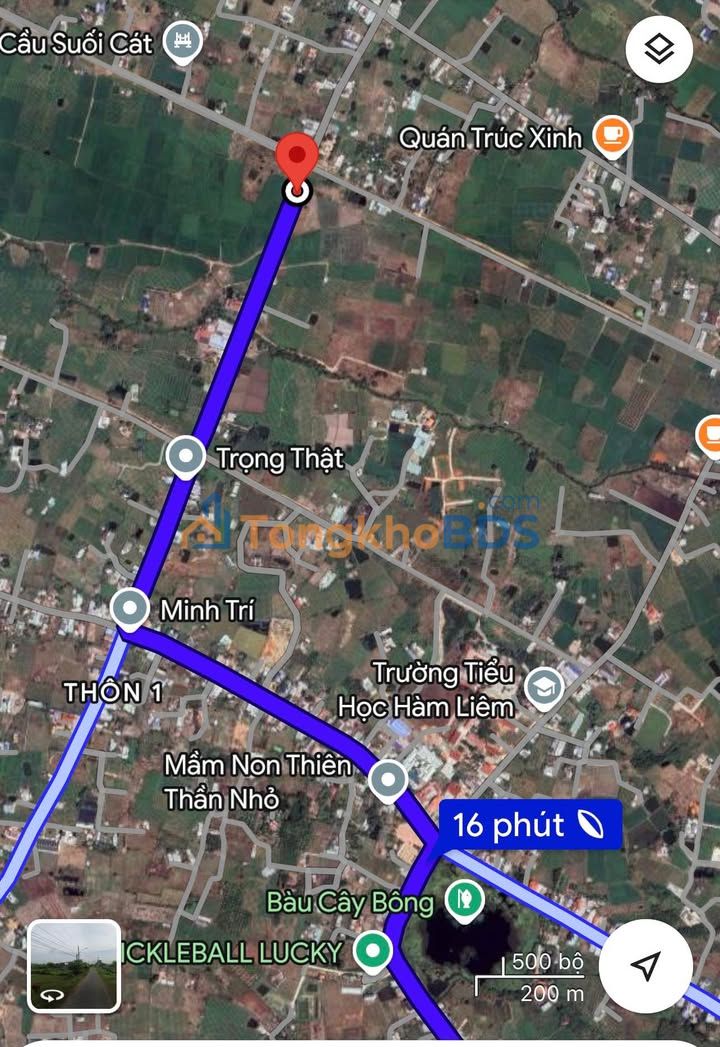Select the Trường Tiểu Học Hàm Liêm marker
The image size is (720, 1047).
coord(544,688)
